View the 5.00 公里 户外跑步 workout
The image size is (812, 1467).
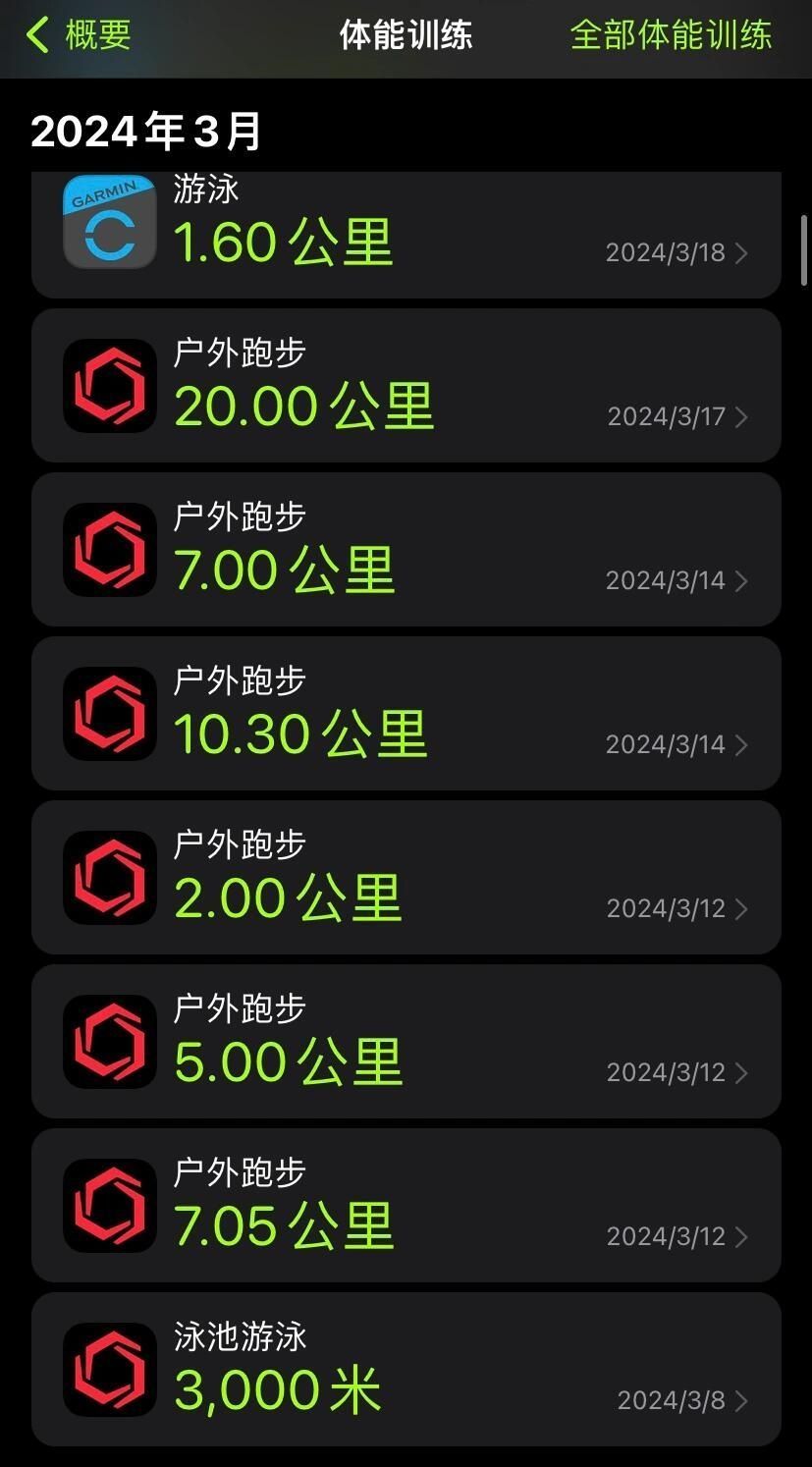coord(406,1041)
